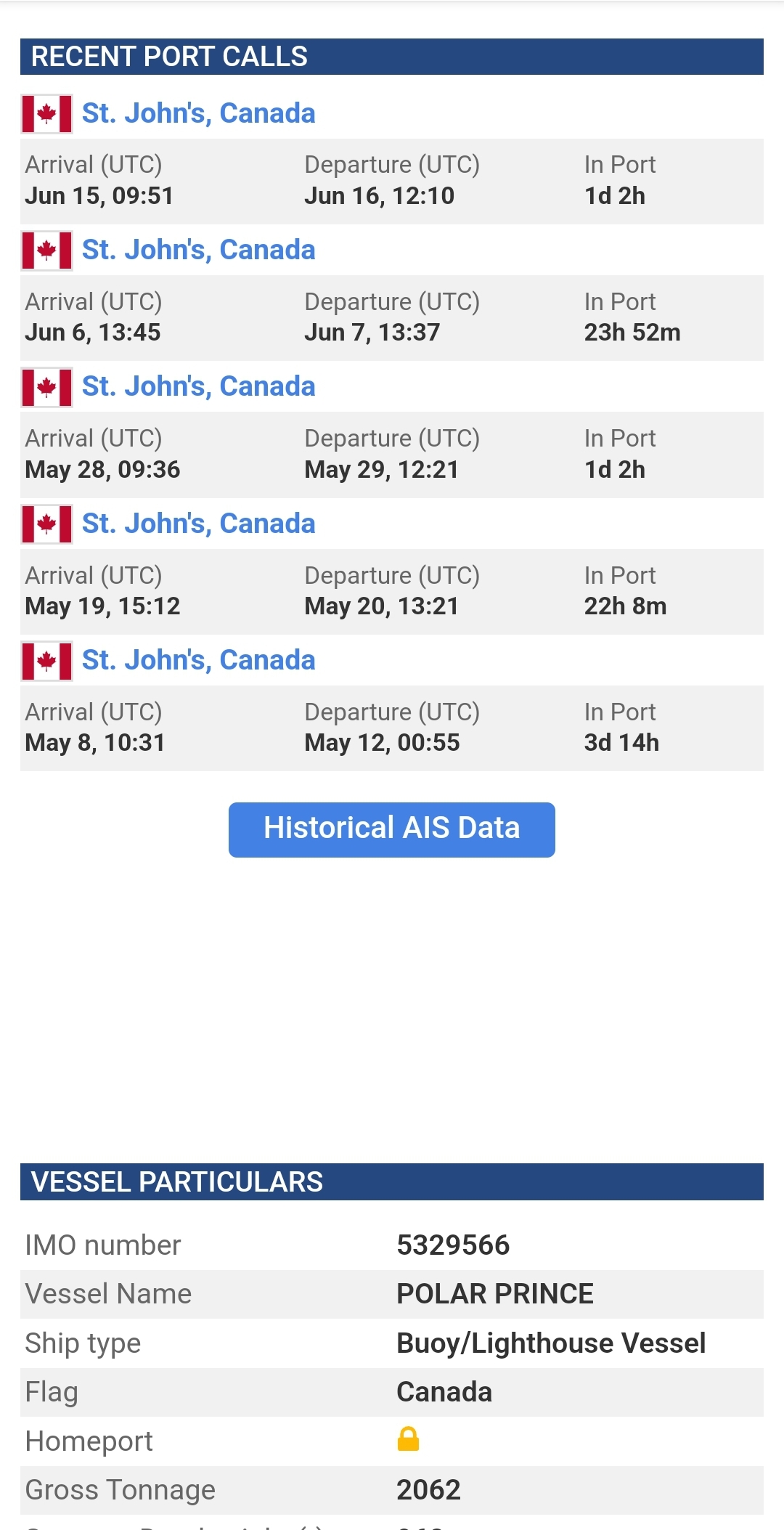784x1530 pixels.
Task: Open St. John's link for Jun 15 arrival
Action: (x=198, y=113)
